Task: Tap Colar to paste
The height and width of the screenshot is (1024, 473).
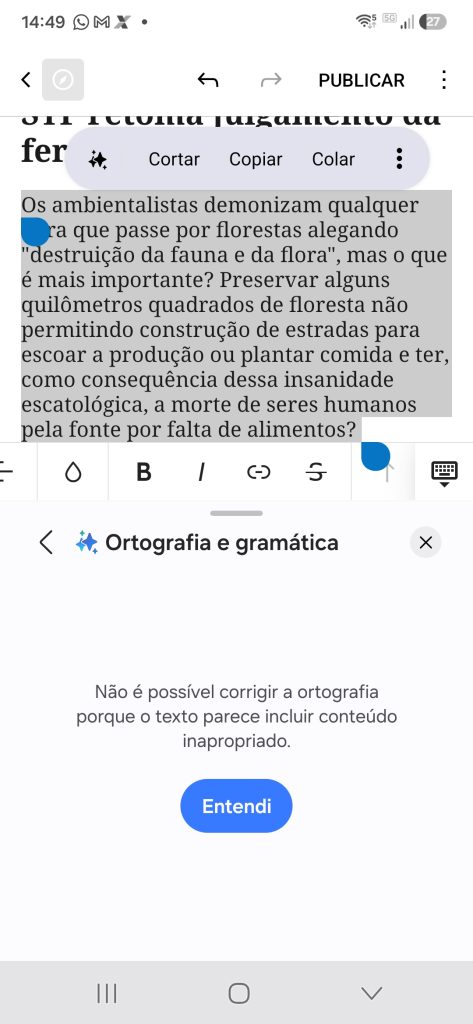Action: point(333,159)
